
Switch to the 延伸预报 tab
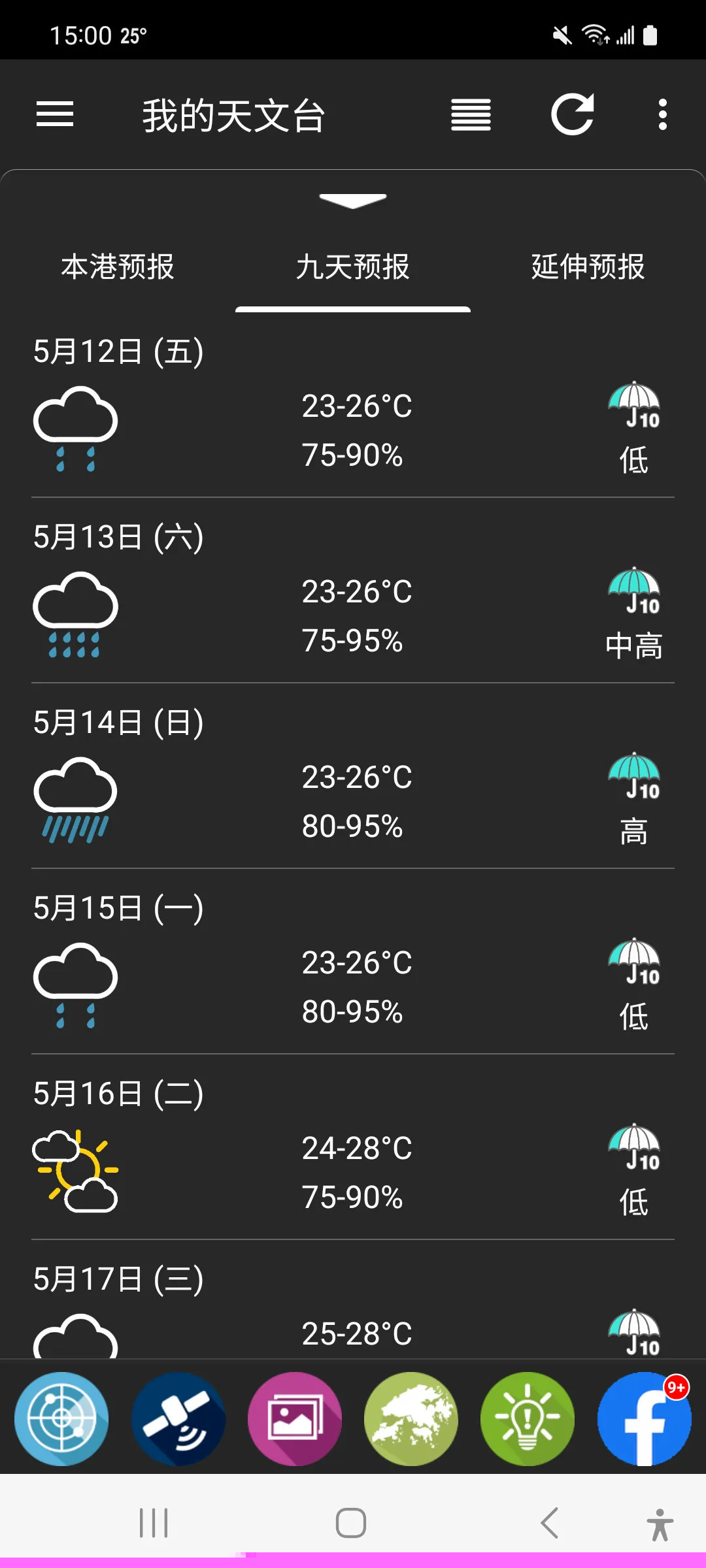(588, 267)
